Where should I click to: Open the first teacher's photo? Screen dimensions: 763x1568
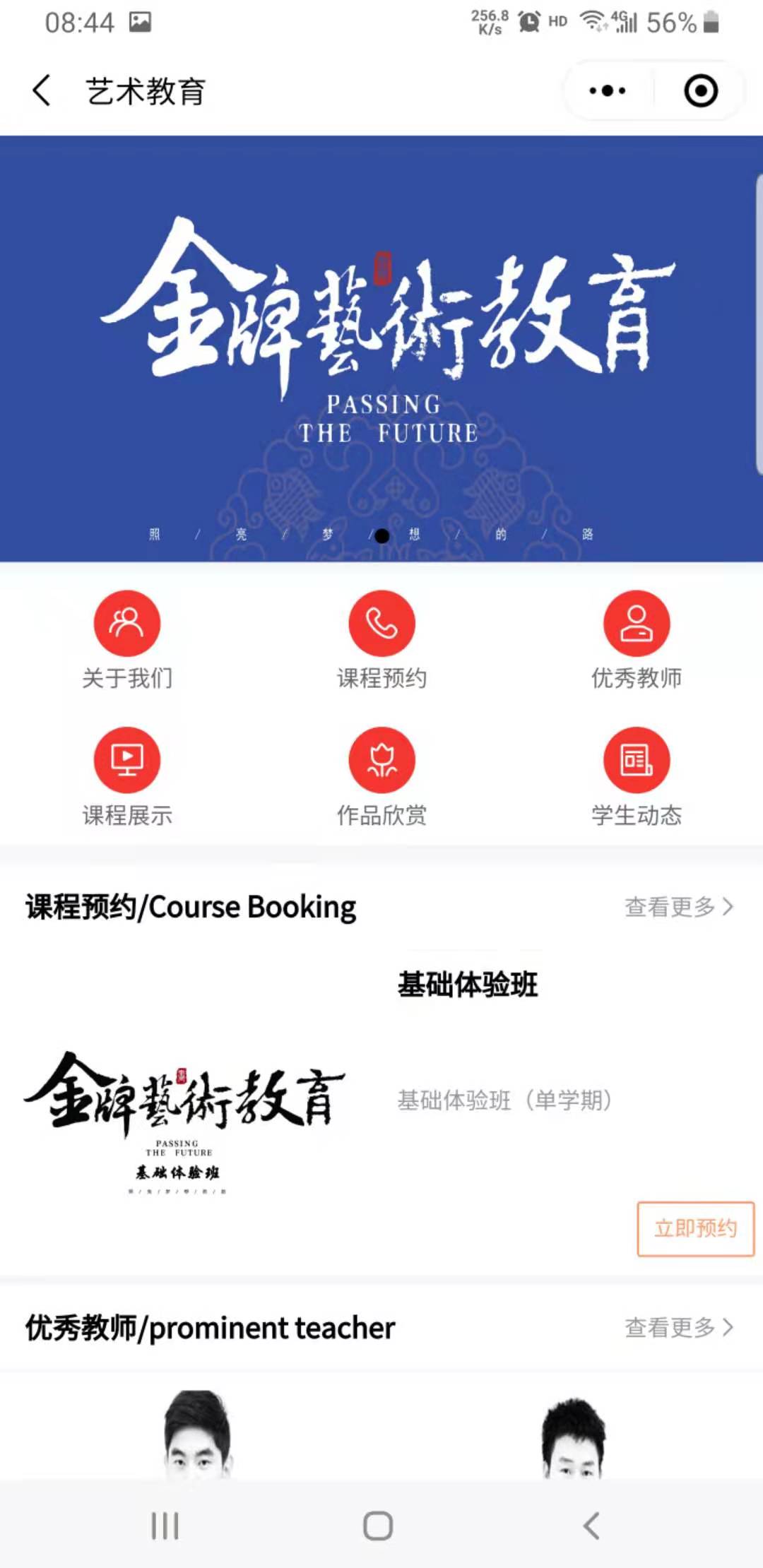[x=197, y=1434]
